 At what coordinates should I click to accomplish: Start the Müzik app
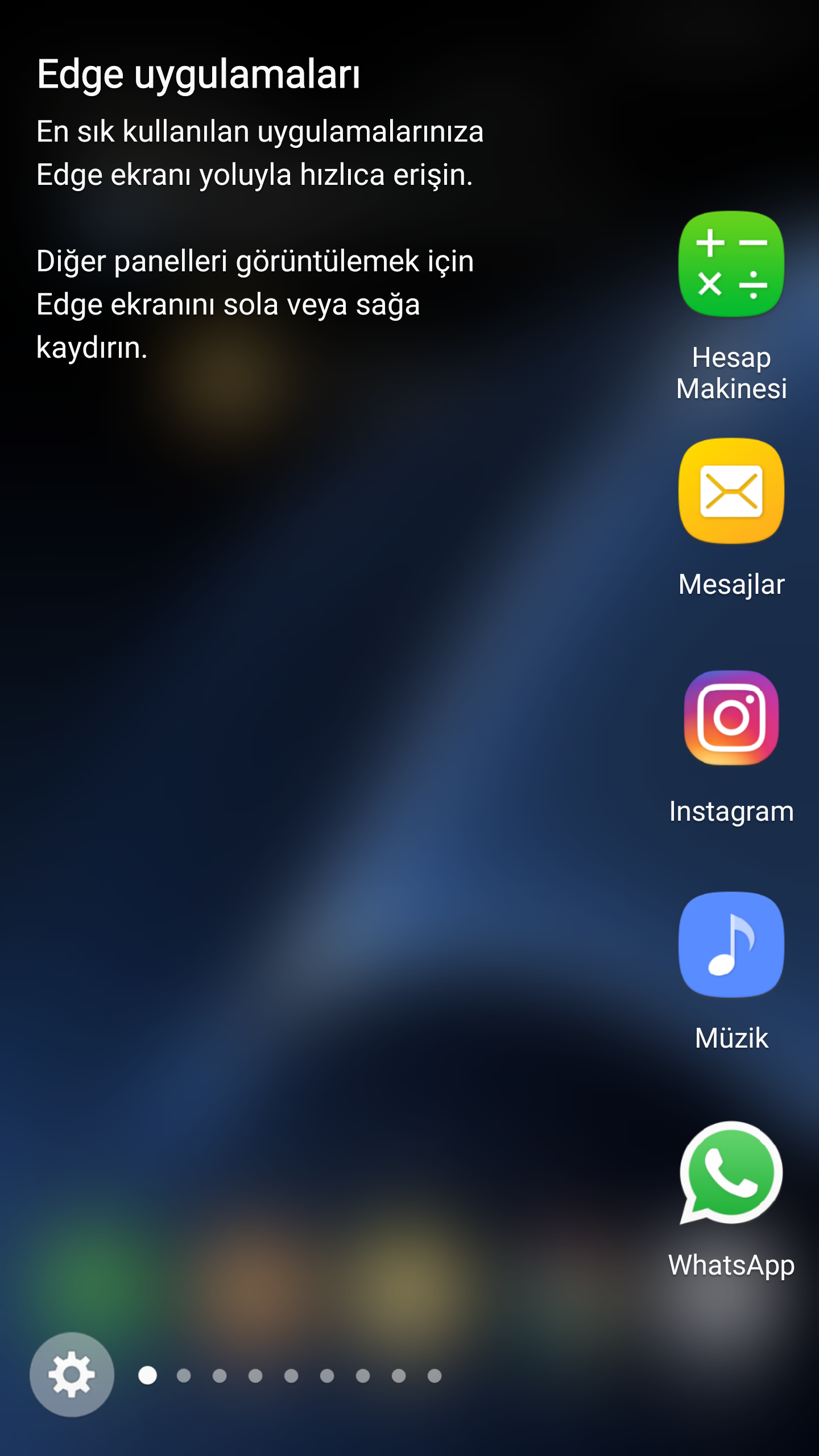pos(731,944)
